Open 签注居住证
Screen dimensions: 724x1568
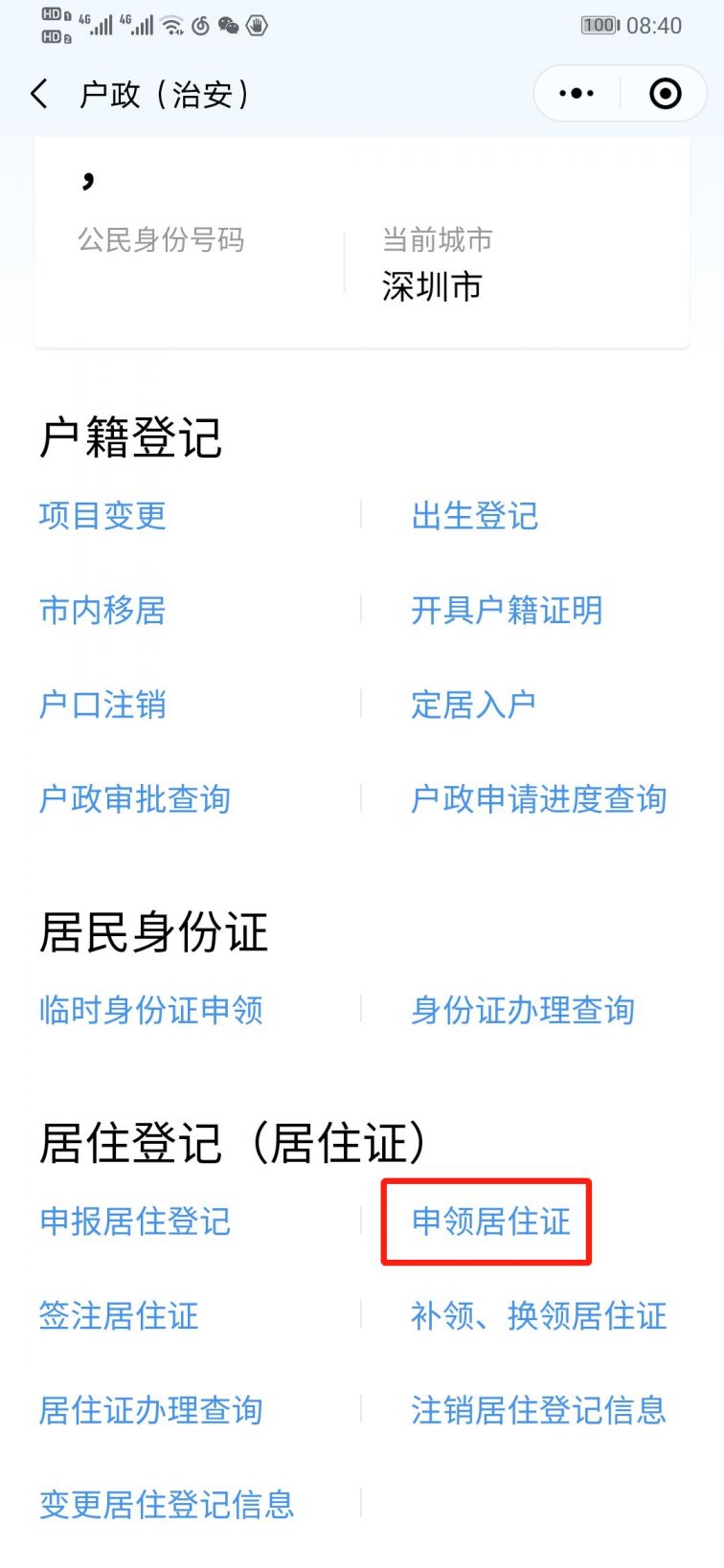tap(119, 1316)
